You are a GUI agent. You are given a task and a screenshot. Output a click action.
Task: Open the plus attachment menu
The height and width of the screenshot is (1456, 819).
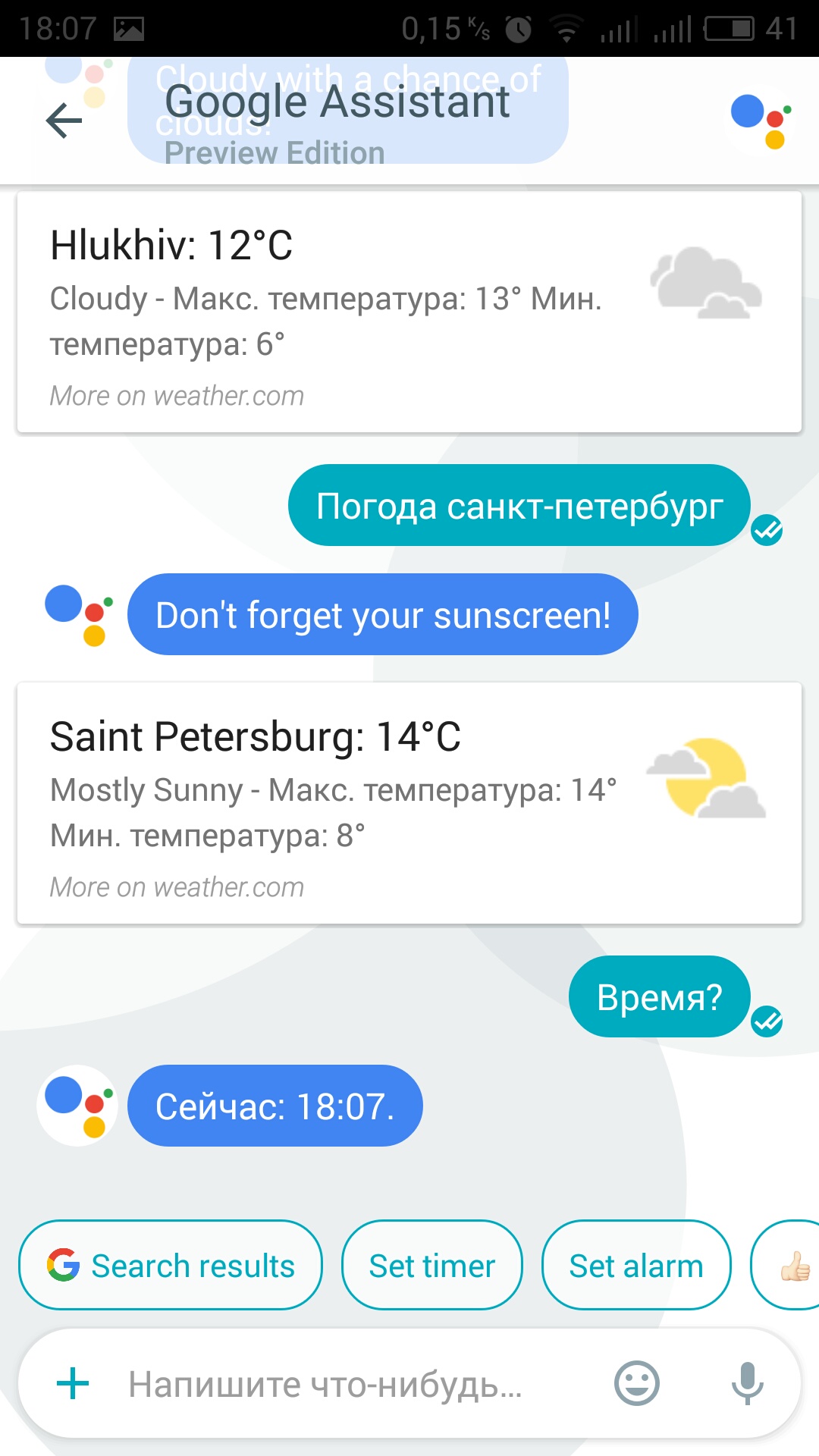pos(74,1383)
